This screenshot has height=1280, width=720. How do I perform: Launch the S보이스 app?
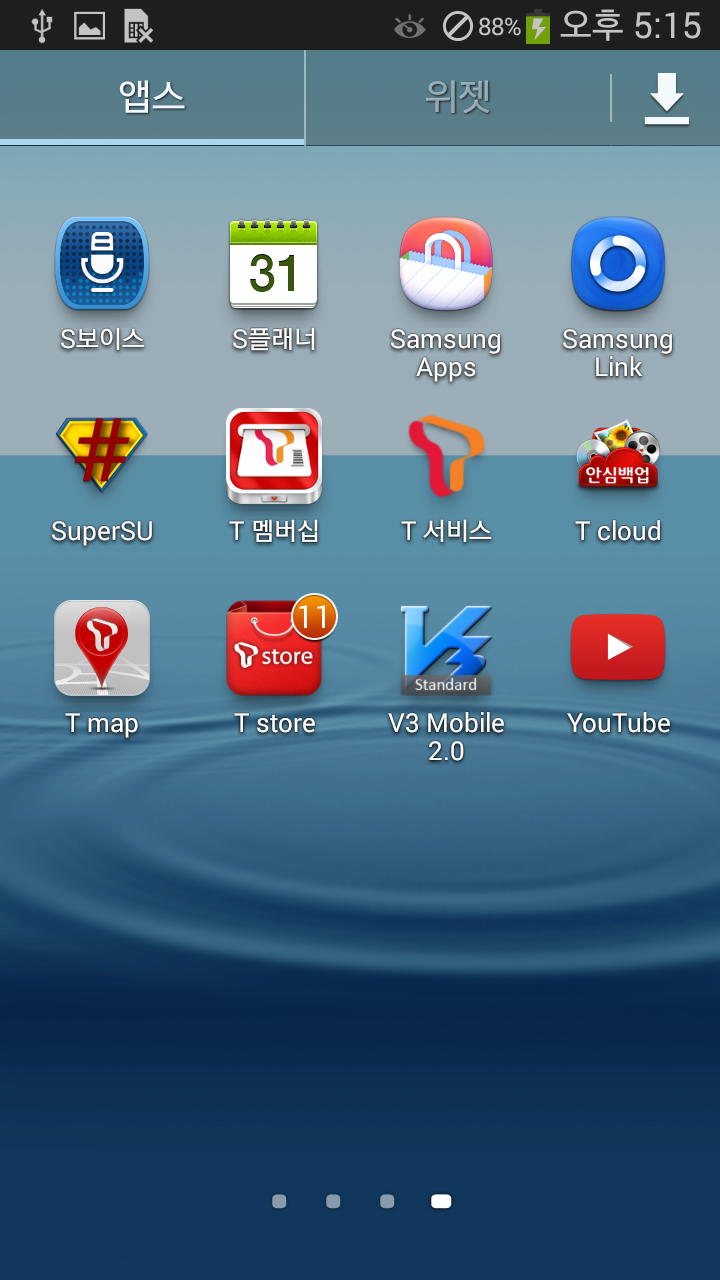102,265
